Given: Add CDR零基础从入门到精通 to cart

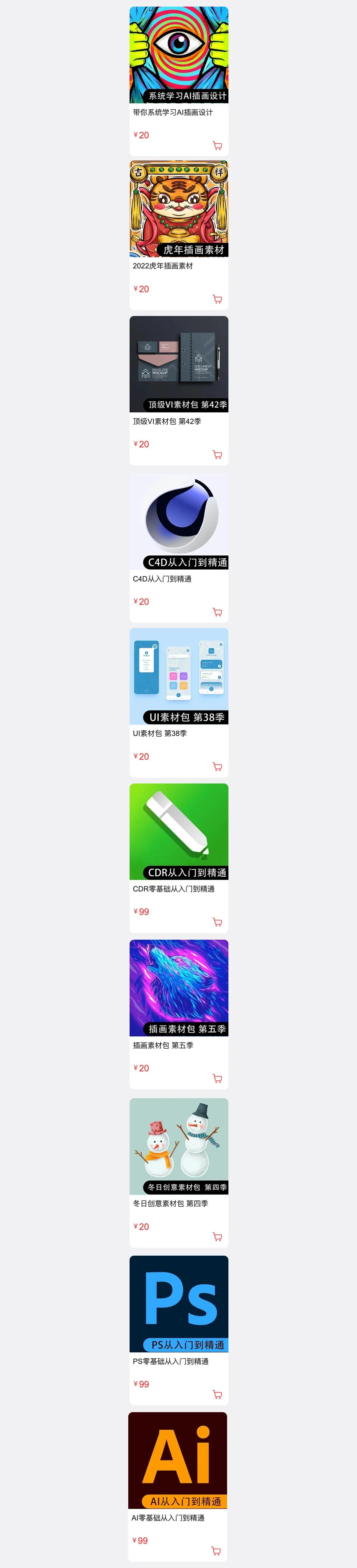Looking at the screenshot, I should pyautogui.click(x=218, y=922).
